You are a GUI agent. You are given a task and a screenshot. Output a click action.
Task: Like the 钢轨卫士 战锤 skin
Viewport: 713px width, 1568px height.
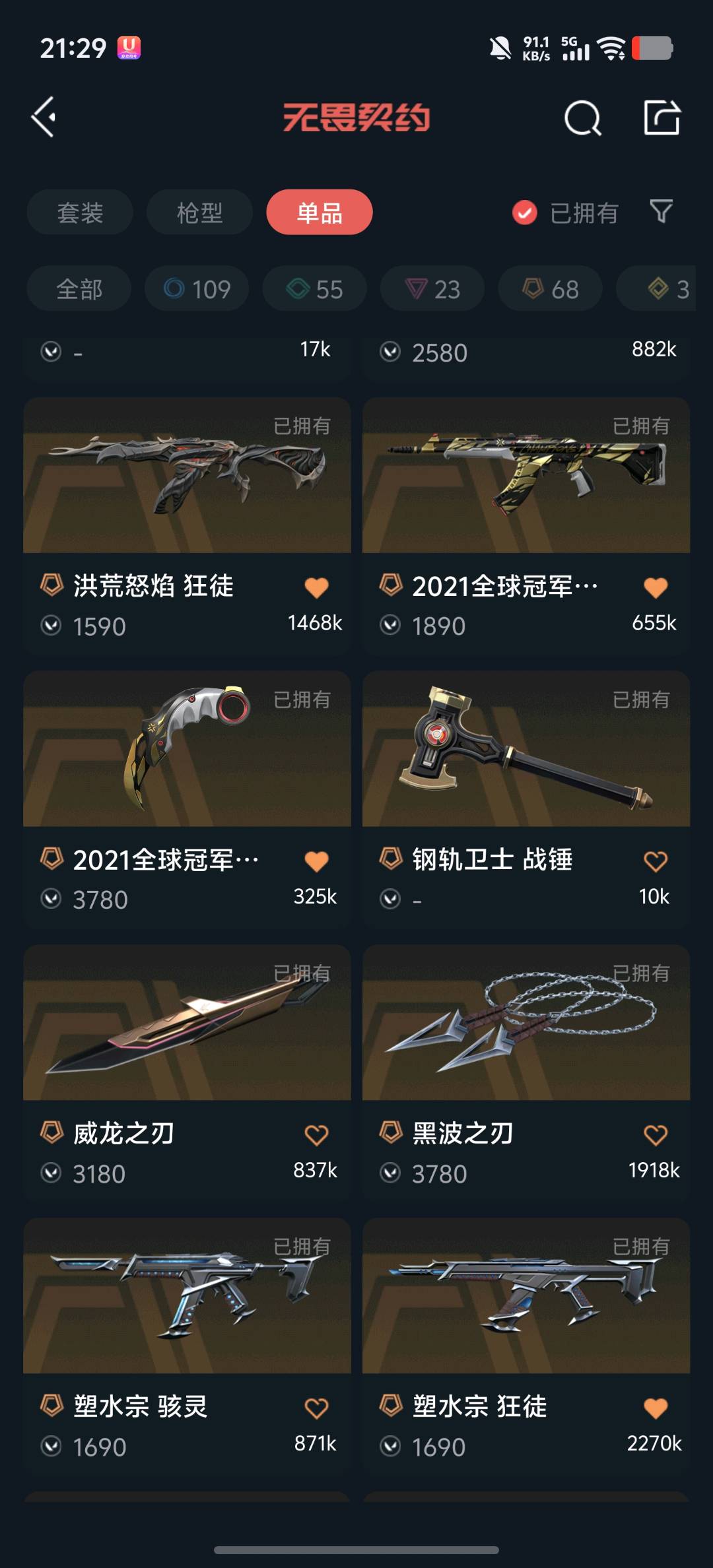655,861
